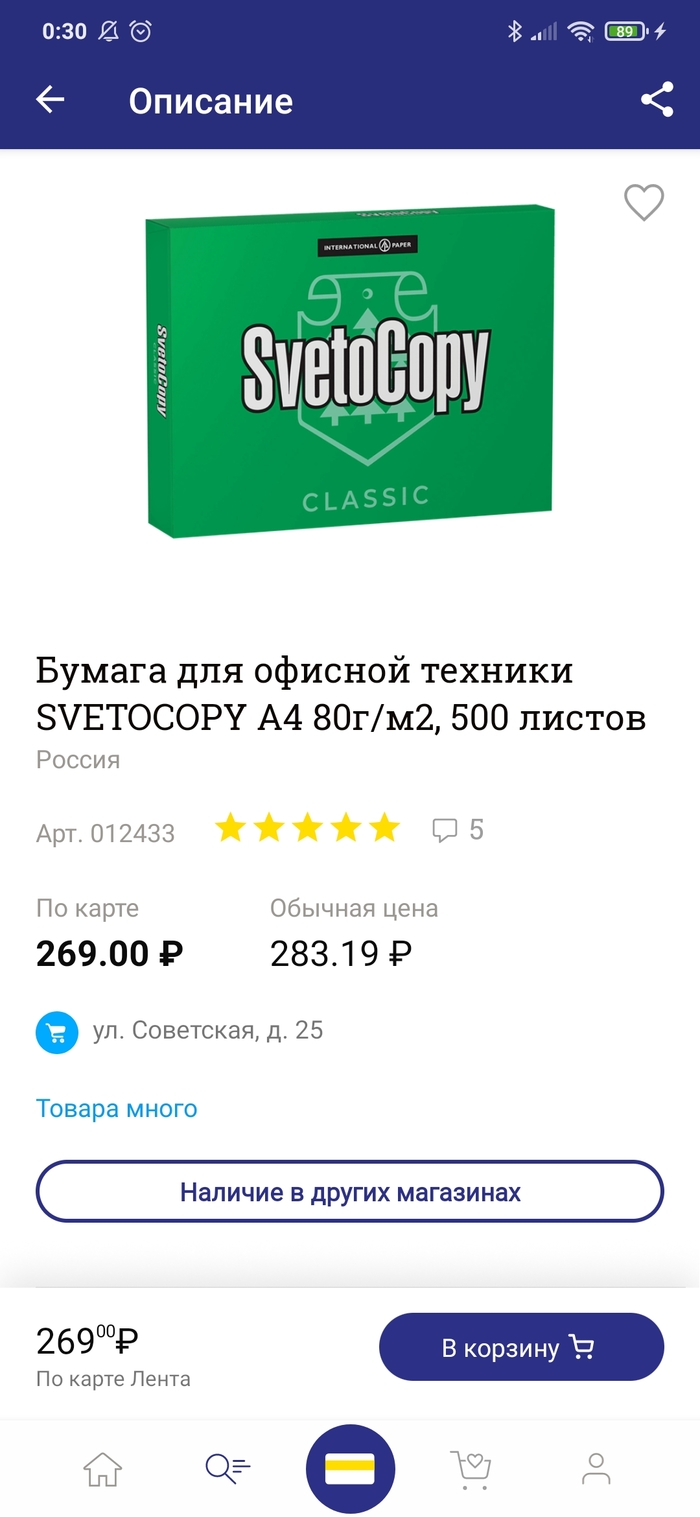Open the cart and favorites tab
Screen dimensions: 700x1517
pyautogui.click(x=469, y=1469)
